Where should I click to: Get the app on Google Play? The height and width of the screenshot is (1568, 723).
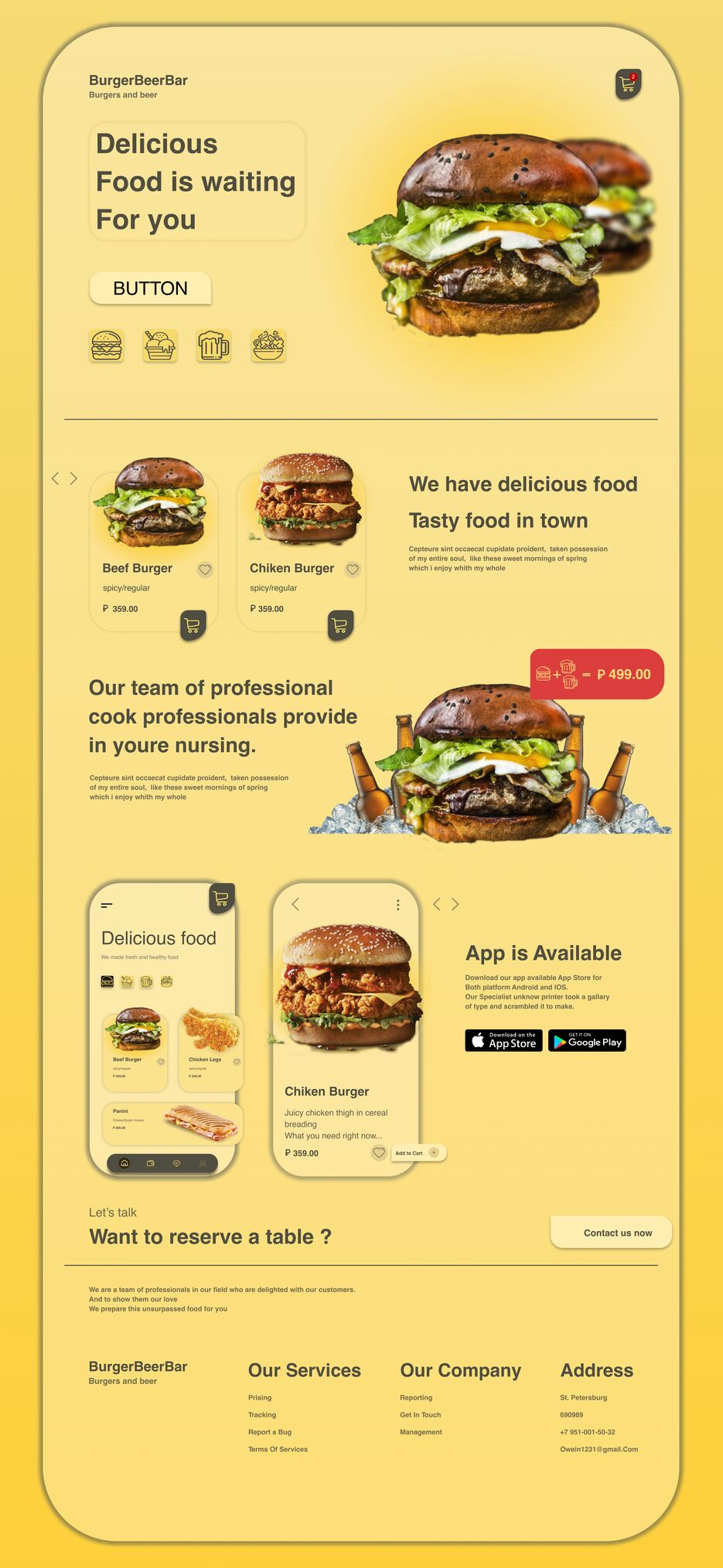(587, 1040)
